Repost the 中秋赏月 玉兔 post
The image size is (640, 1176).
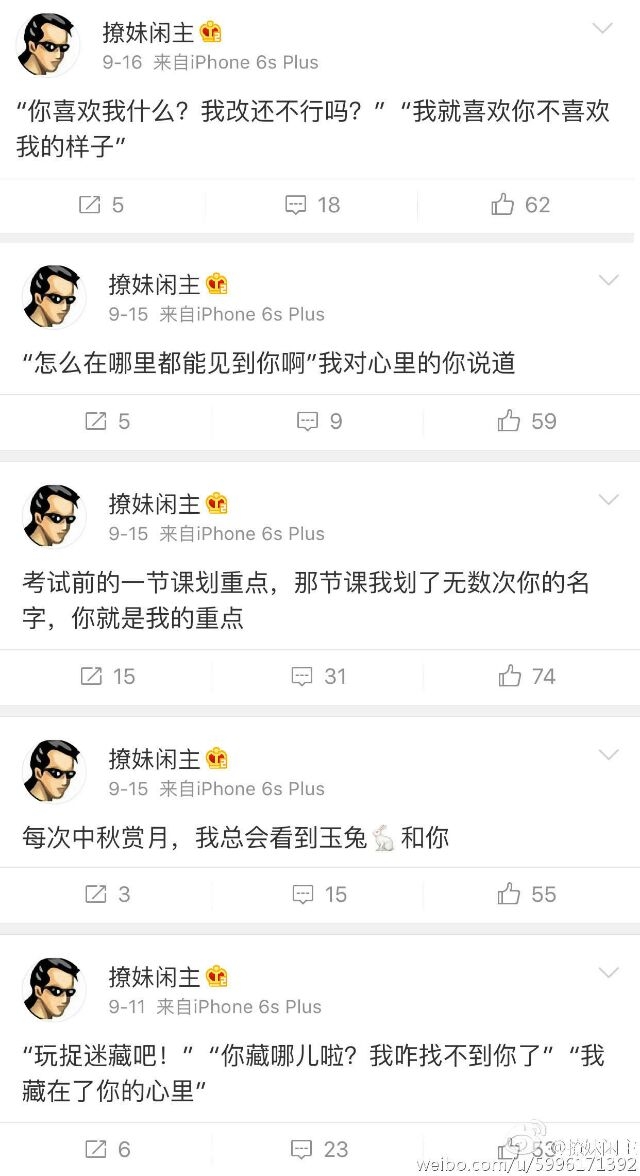(x=107, y=893)
